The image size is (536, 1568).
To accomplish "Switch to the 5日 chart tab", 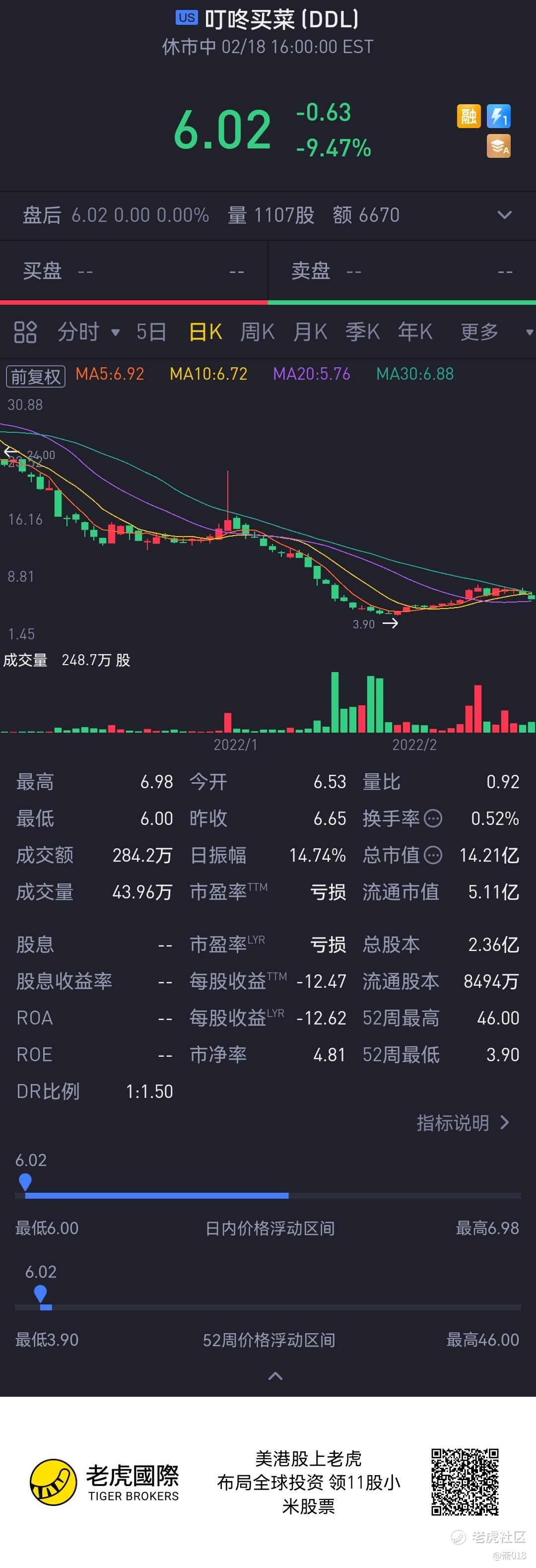I will (x=151, y=333).
